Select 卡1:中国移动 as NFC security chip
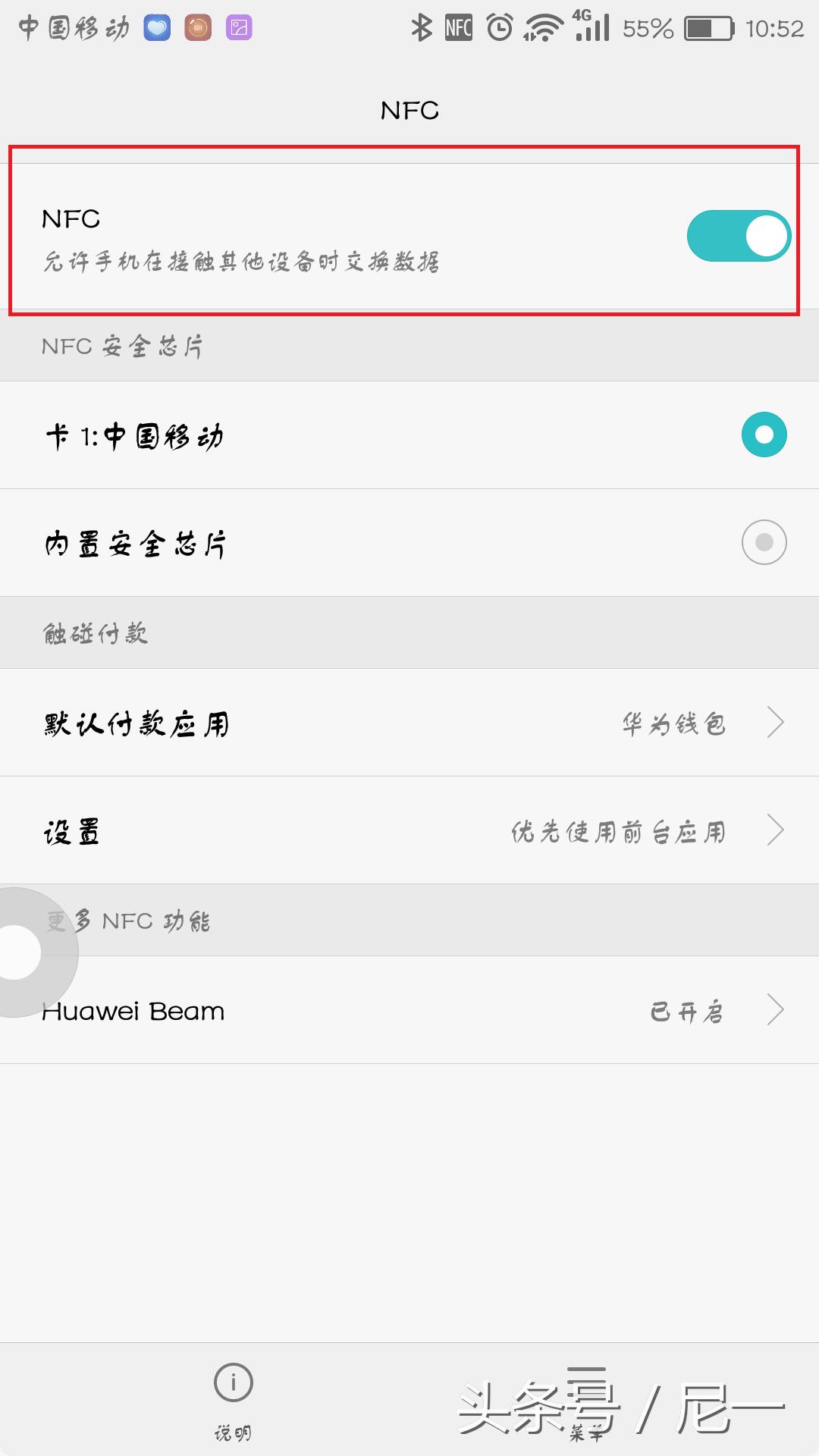819x1456 pixels. coord(764,435)
